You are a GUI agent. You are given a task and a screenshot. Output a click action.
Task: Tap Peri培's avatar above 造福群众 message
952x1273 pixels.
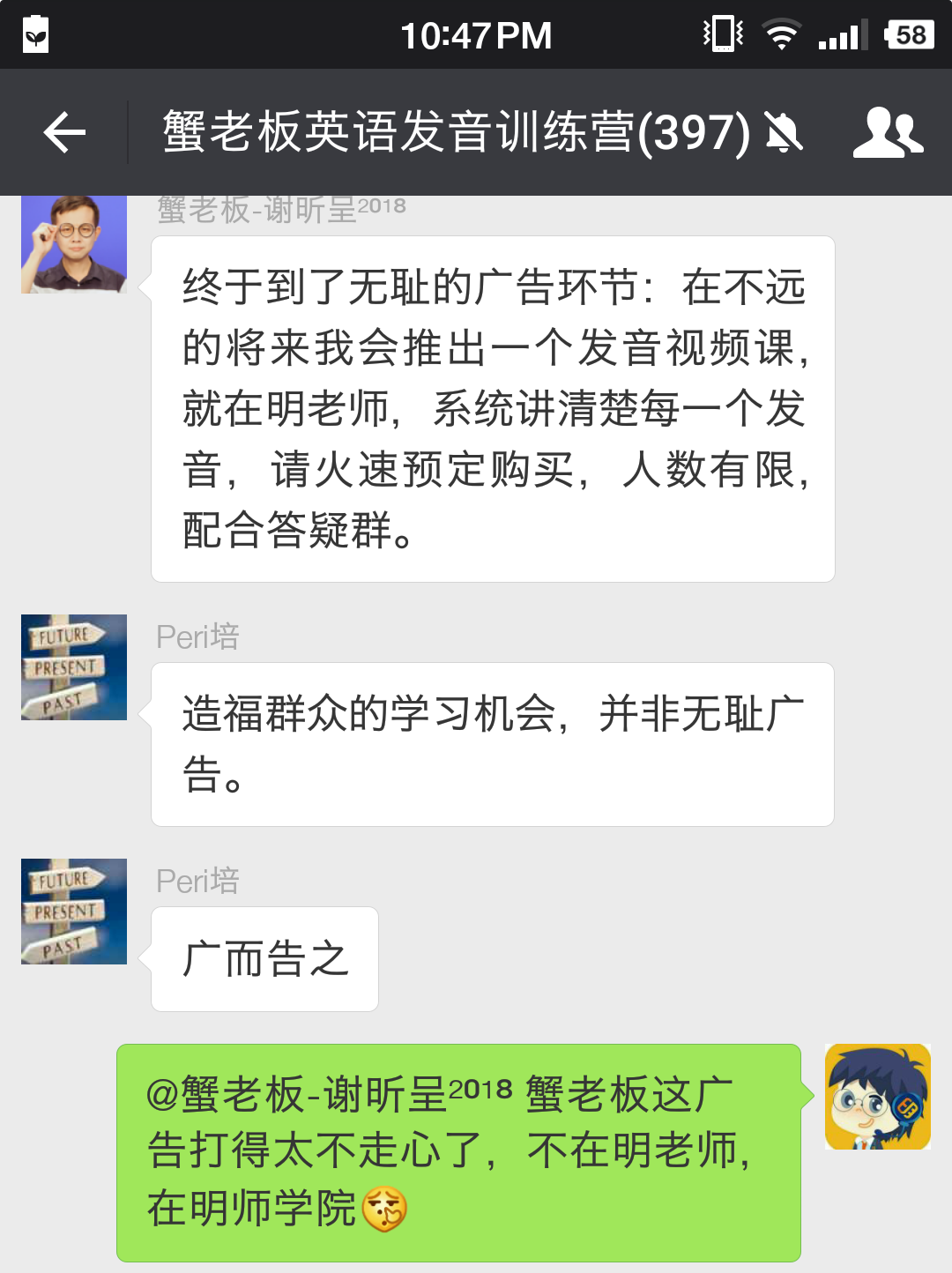pyautogui.click(x=74, y=667)
